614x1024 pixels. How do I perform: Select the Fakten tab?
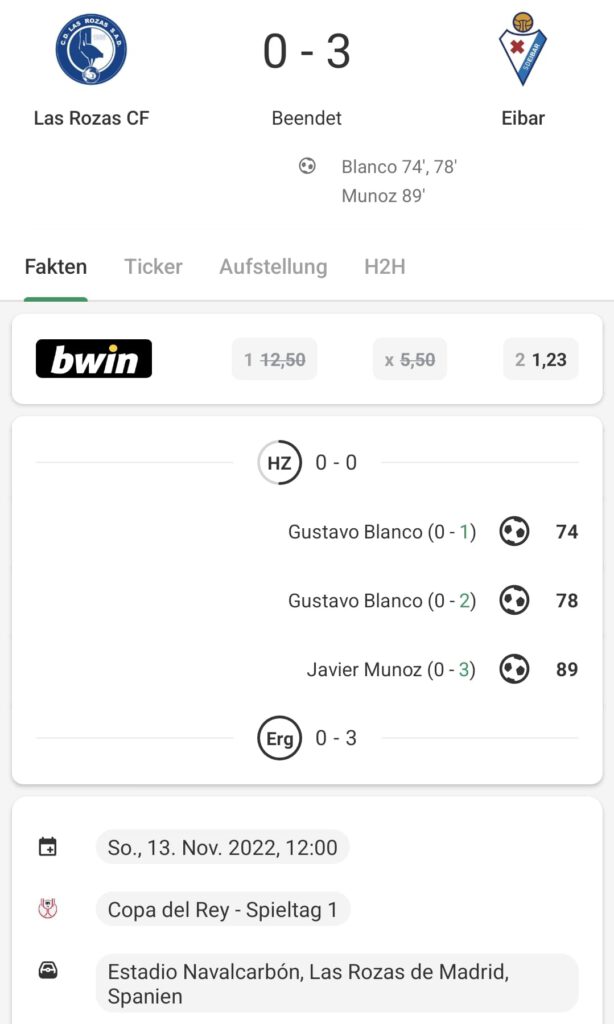click(x=56, y=267)
